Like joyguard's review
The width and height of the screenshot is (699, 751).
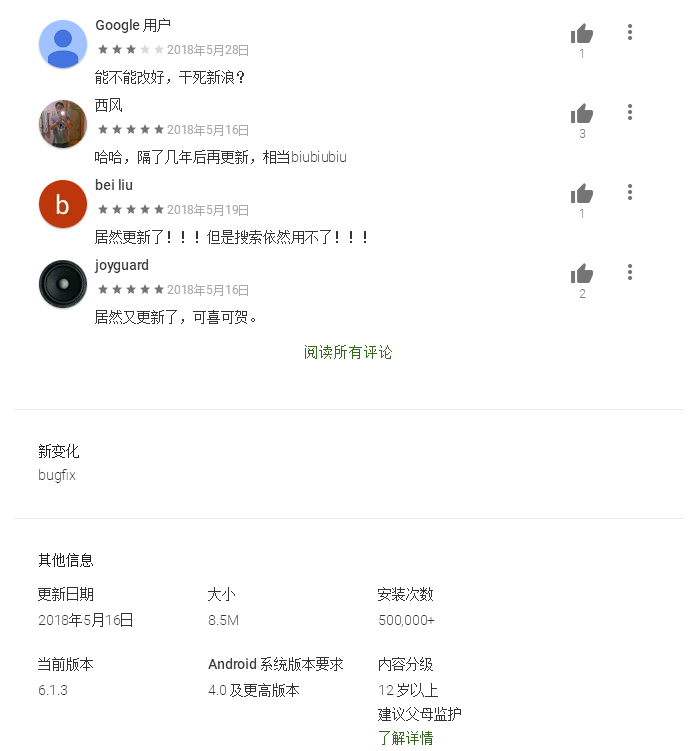582,274
